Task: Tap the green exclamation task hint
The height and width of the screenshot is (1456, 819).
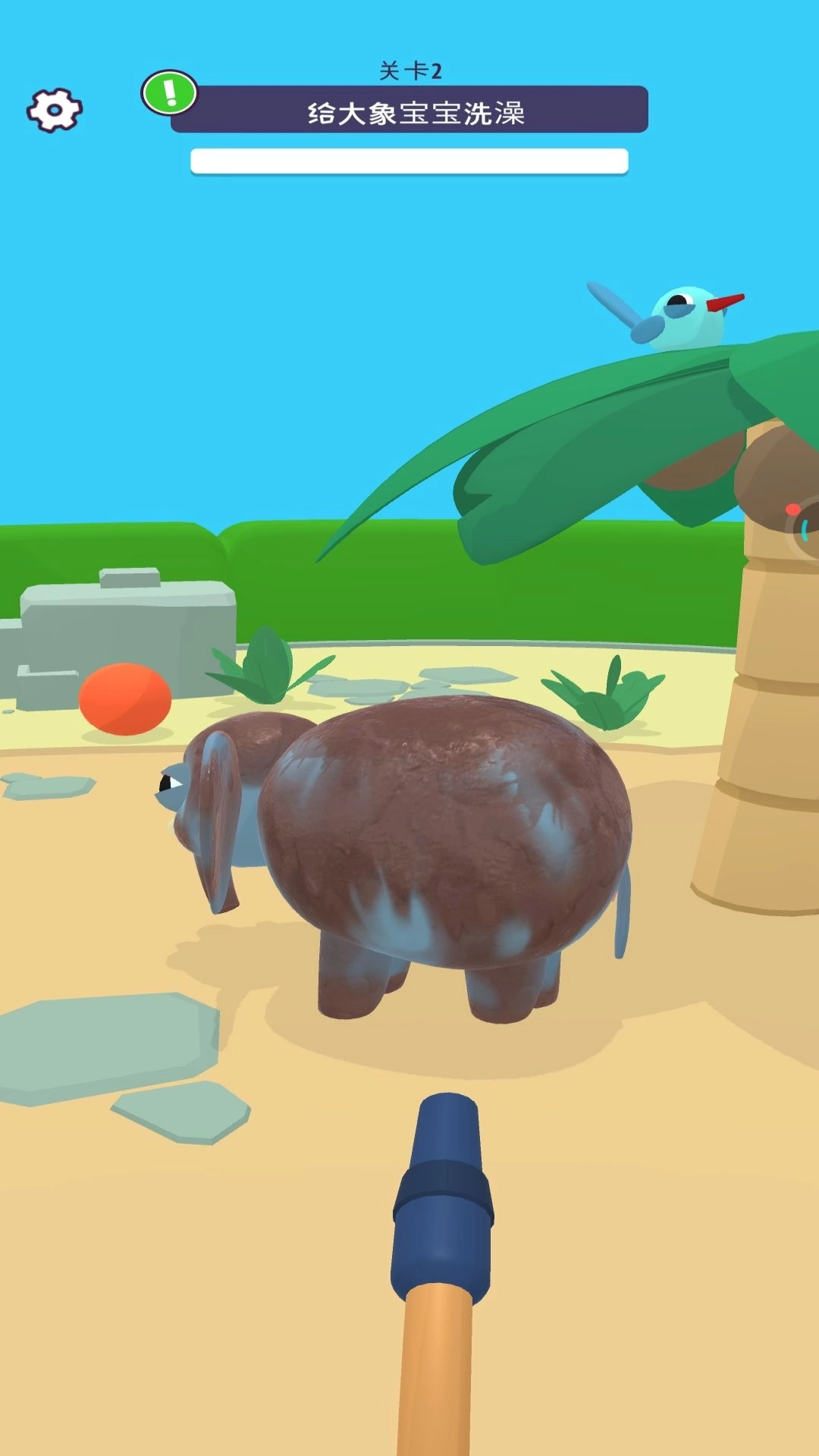Action: click(x=169, y=93)
